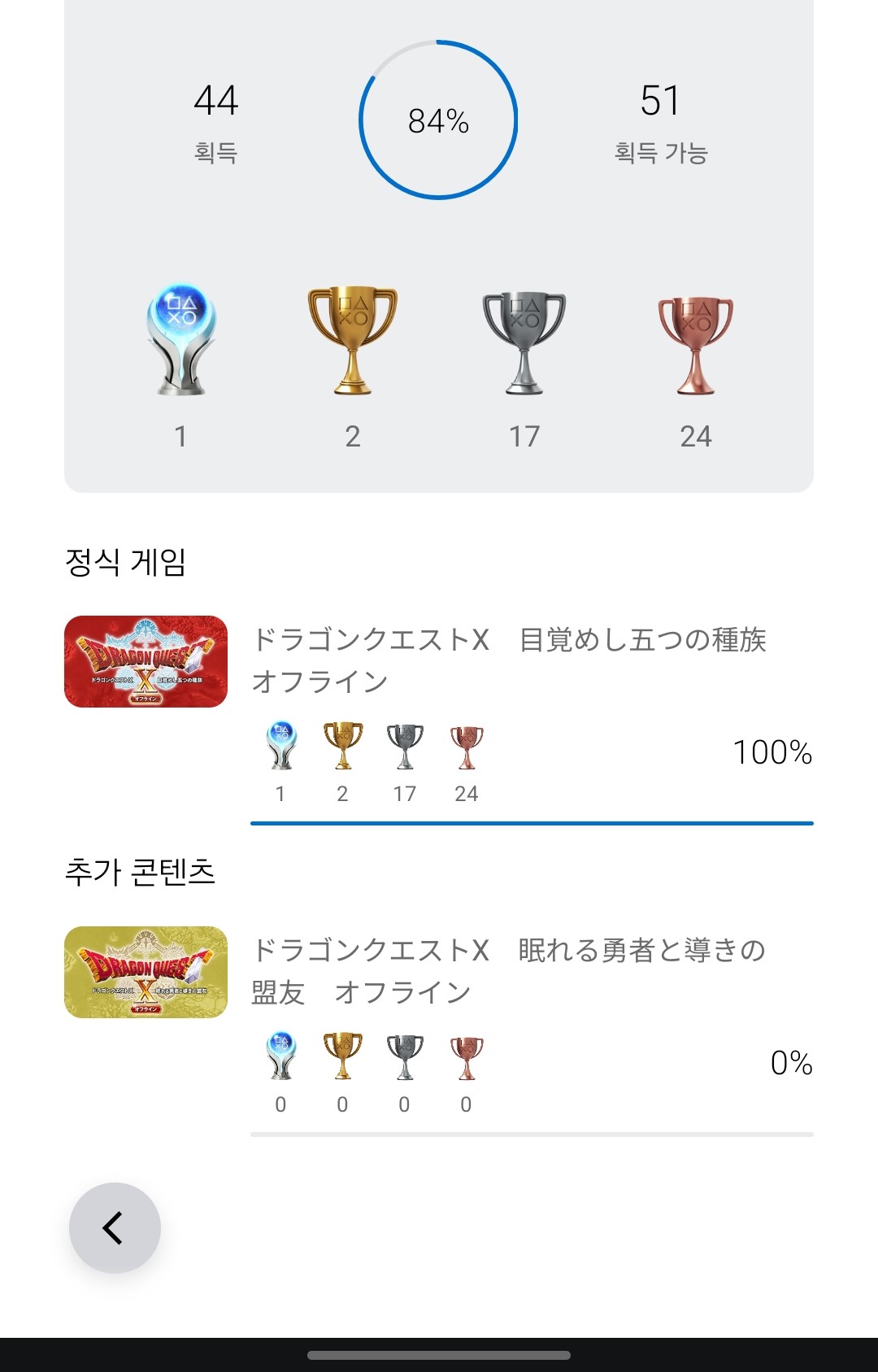This screenshot has height=1372, width=878.
Task: Open ドラゴンクエストX 眠れる勇者と導きの盟友 entry
Action: tap(512, 972)
